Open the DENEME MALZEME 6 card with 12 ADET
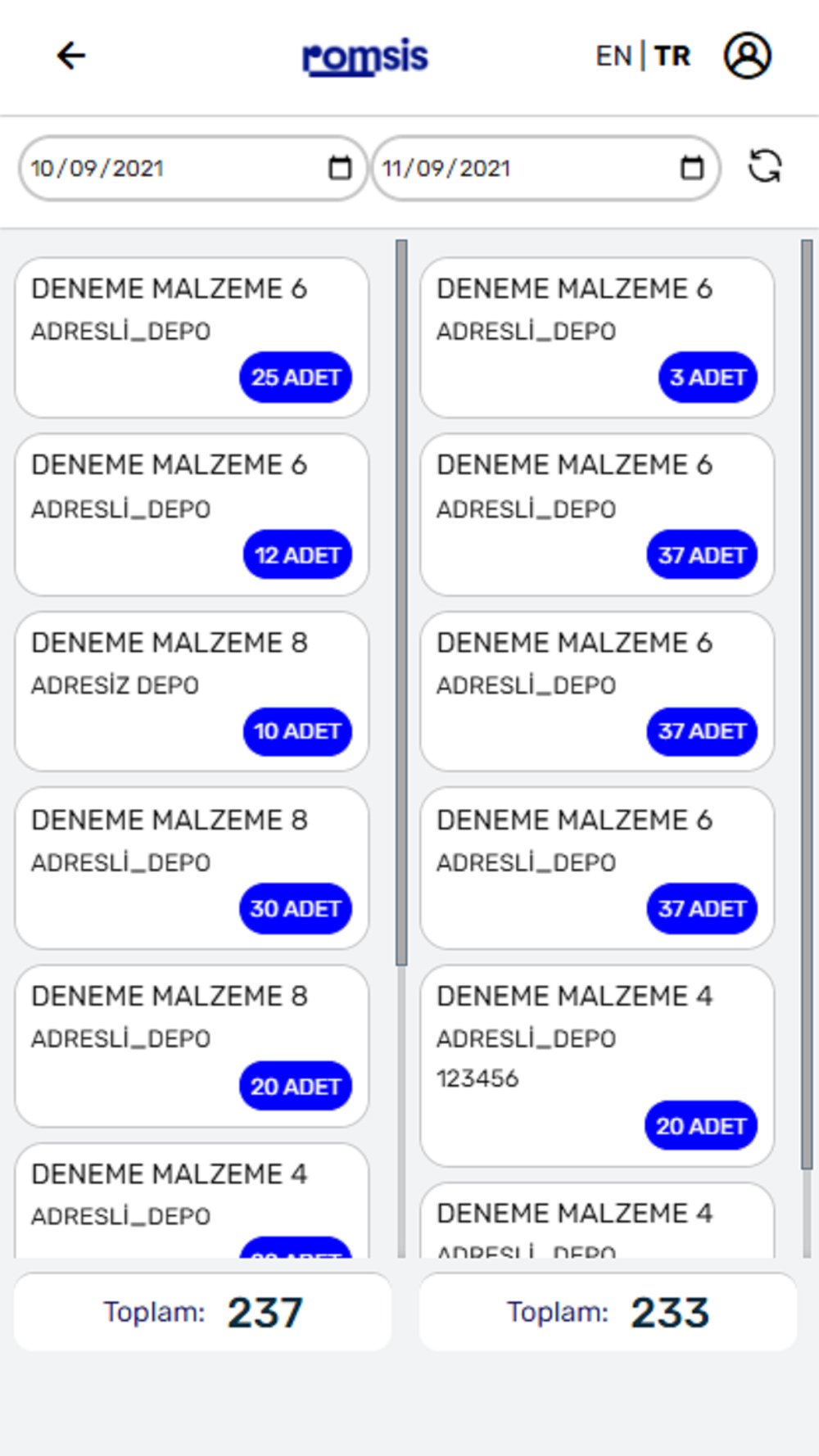This screenshot has width=819, height=1456. pyautogui.click(x=192, y=514)
